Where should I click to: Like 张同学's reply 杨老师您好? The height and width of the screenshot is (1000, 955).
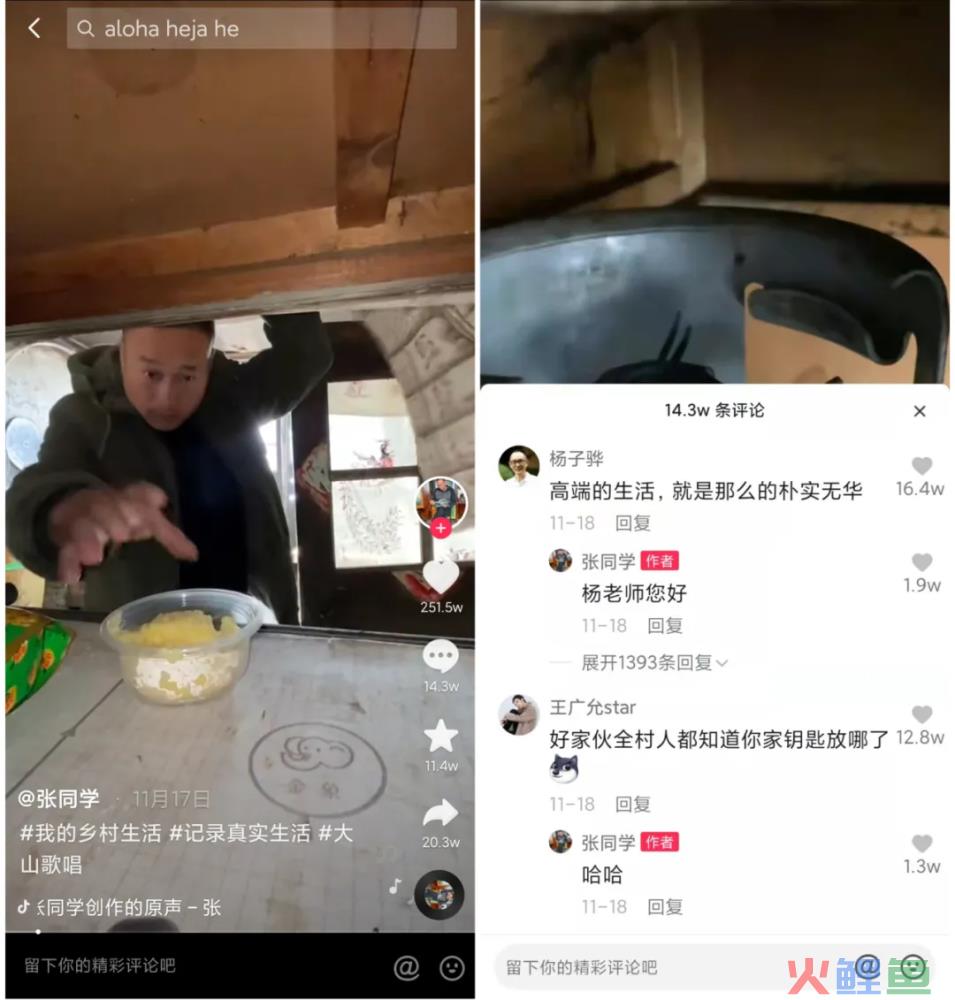tap(921, 563)
